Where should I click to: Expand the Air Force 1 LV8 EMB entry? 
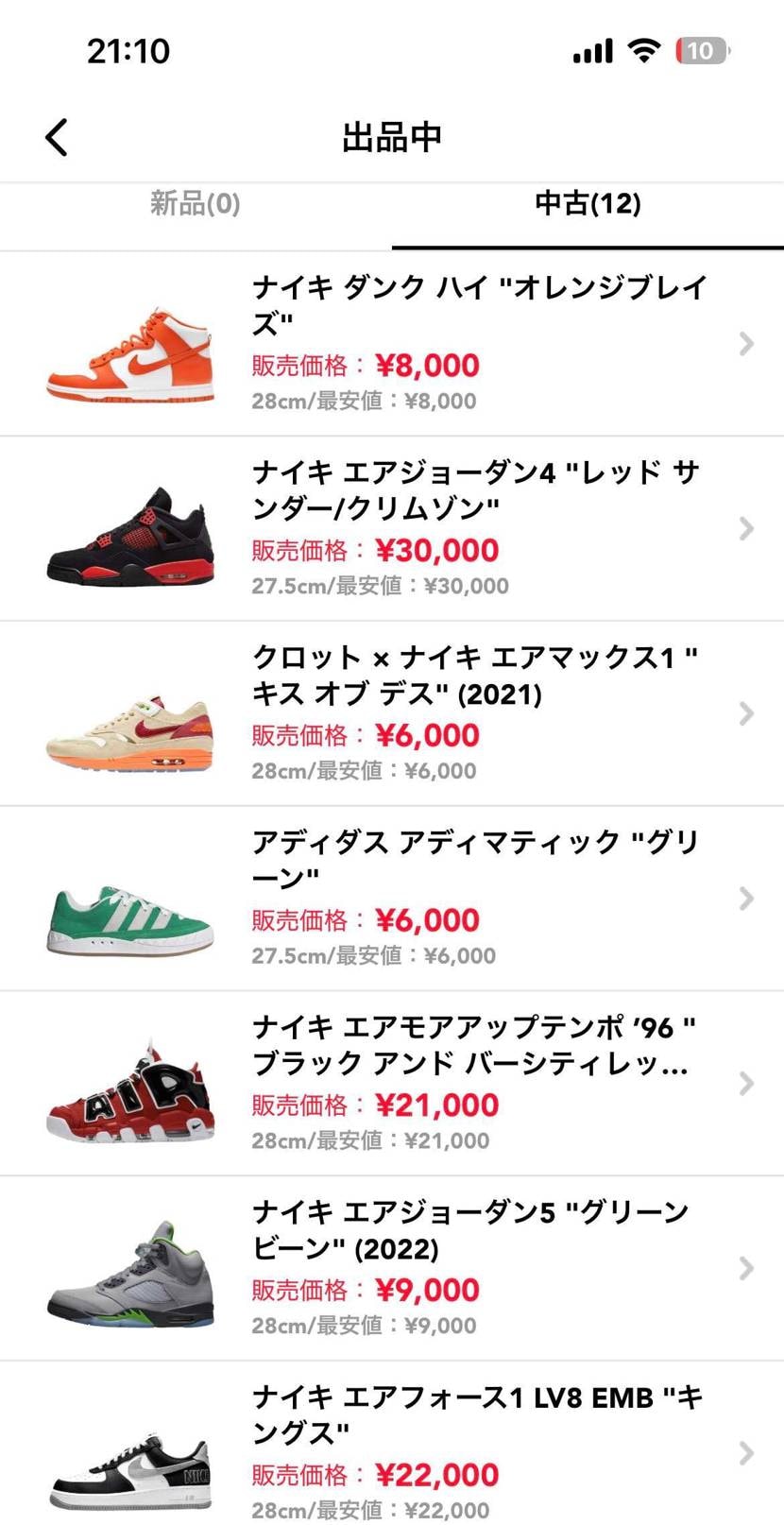pyautogui.click(x=745, y=1454)
